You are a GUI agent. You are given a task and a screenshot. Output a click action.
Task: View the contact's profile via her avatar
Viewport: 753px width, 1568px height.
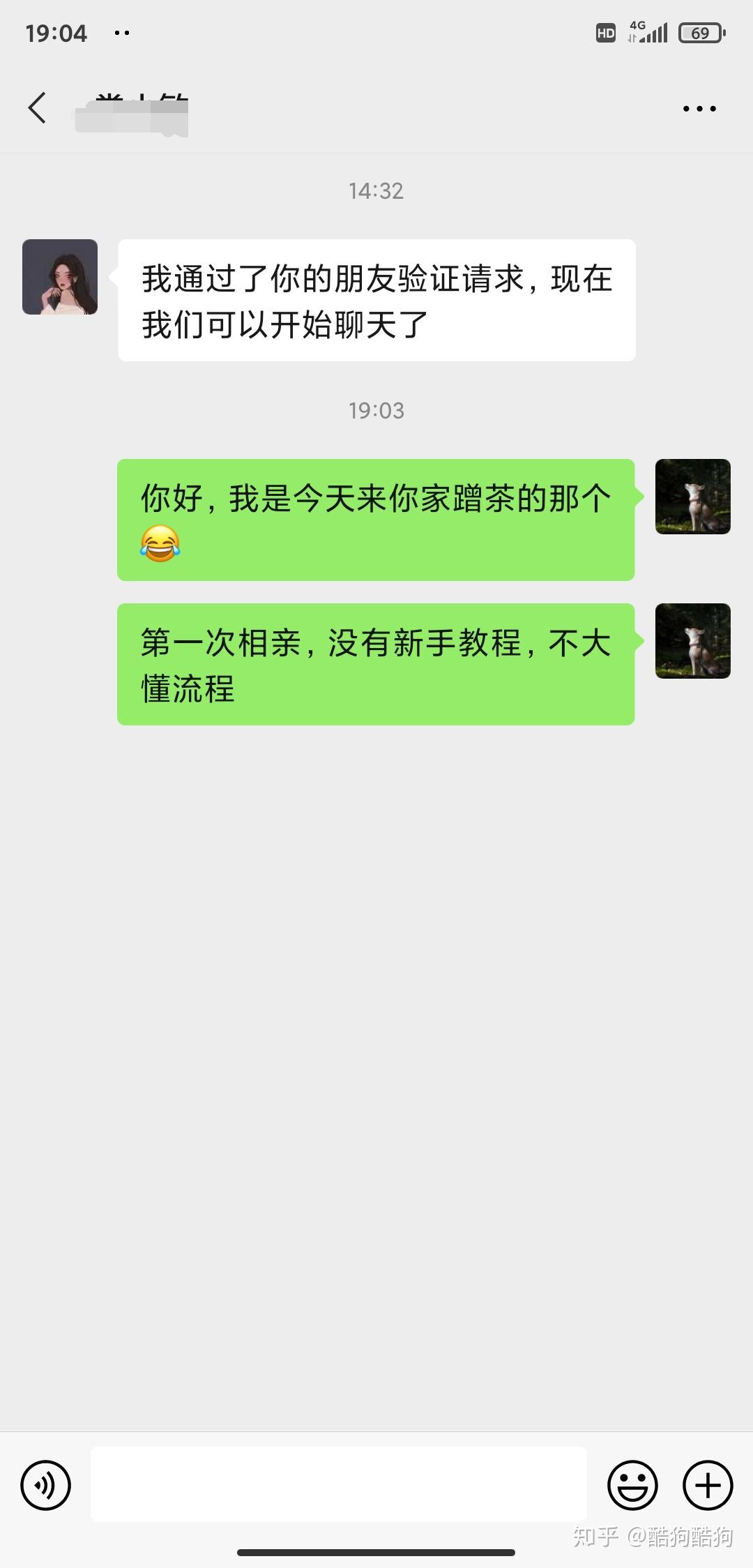pos(60,277)
